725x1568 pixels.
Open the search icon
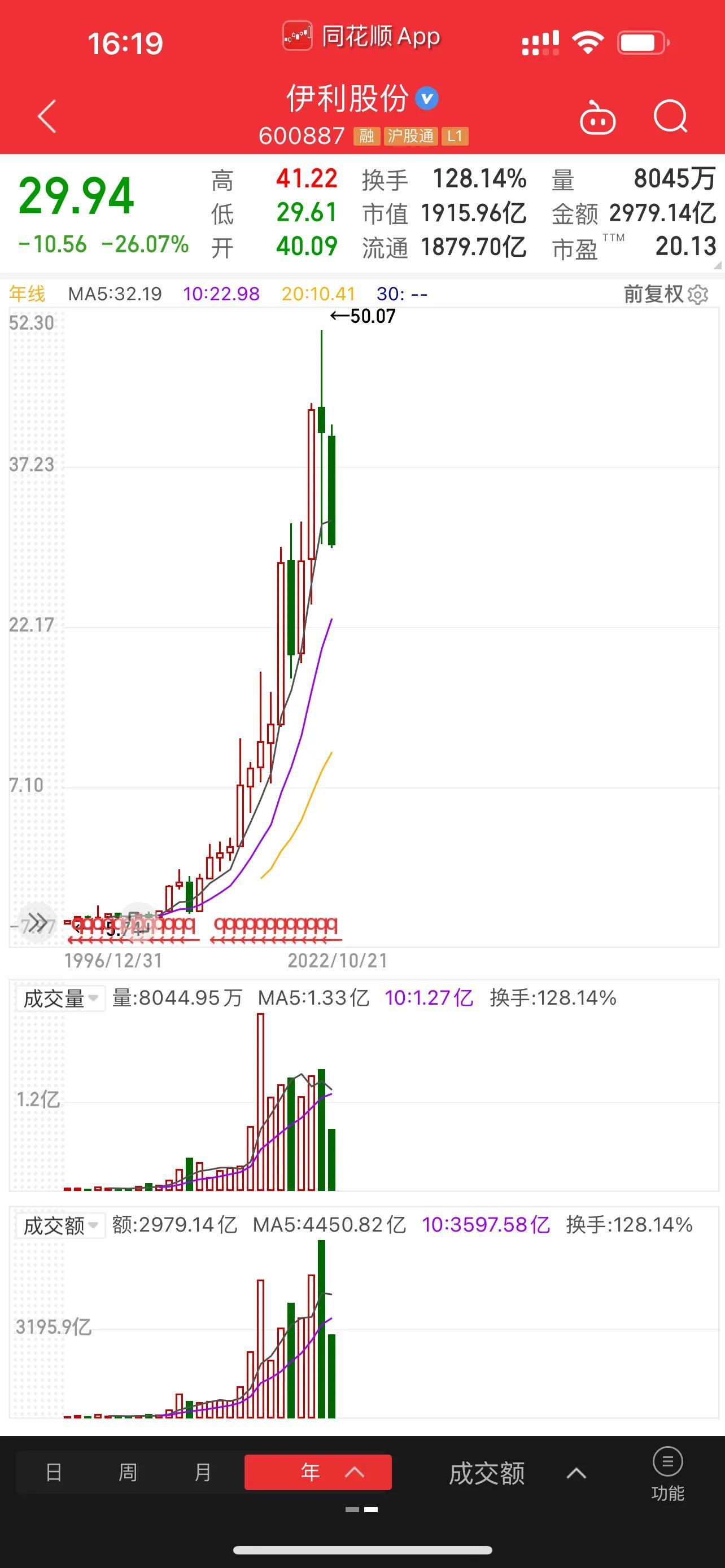coord(670,116)
